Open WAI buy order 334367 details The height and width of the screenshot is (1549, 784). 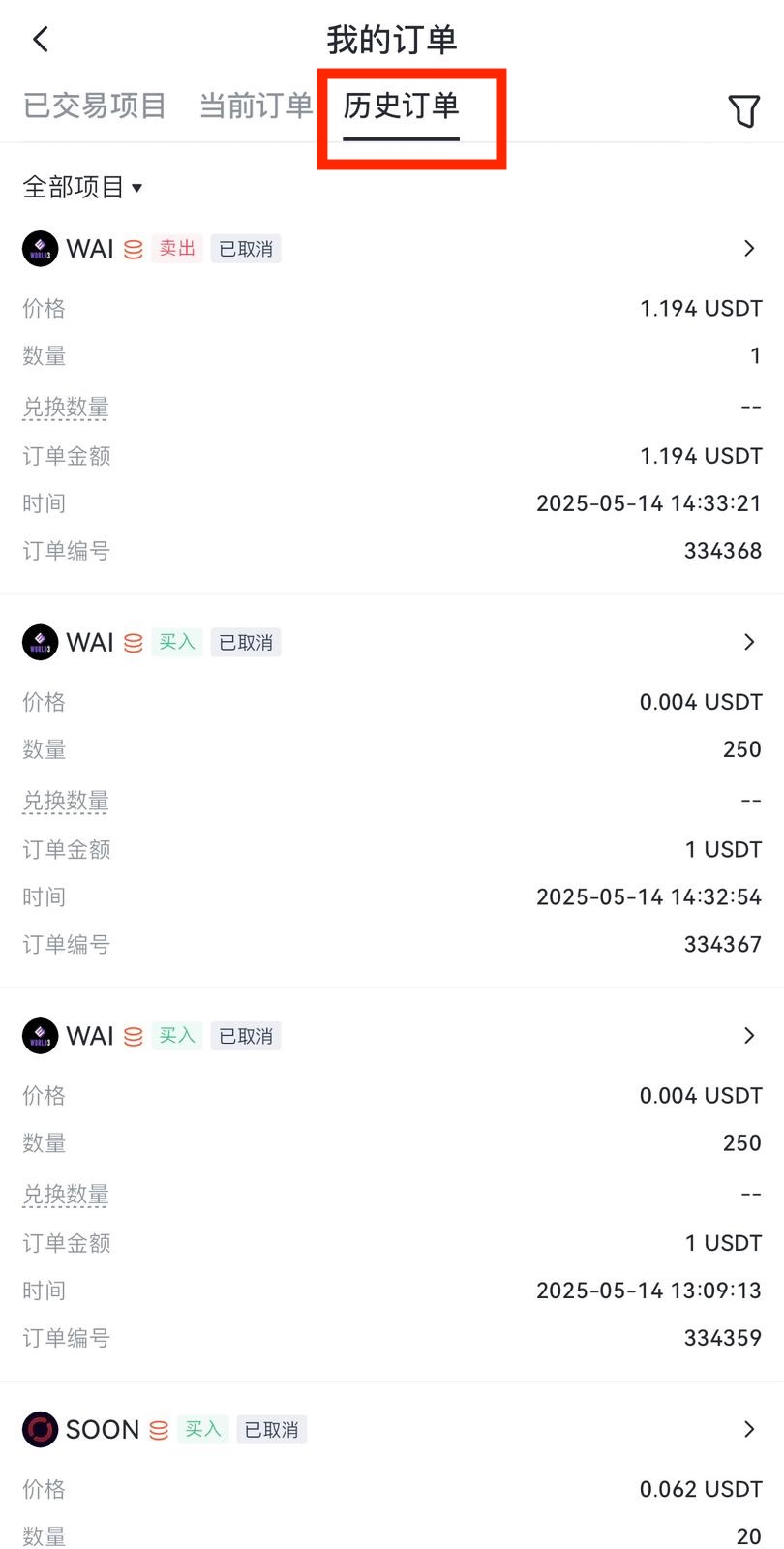pos(749,642)
